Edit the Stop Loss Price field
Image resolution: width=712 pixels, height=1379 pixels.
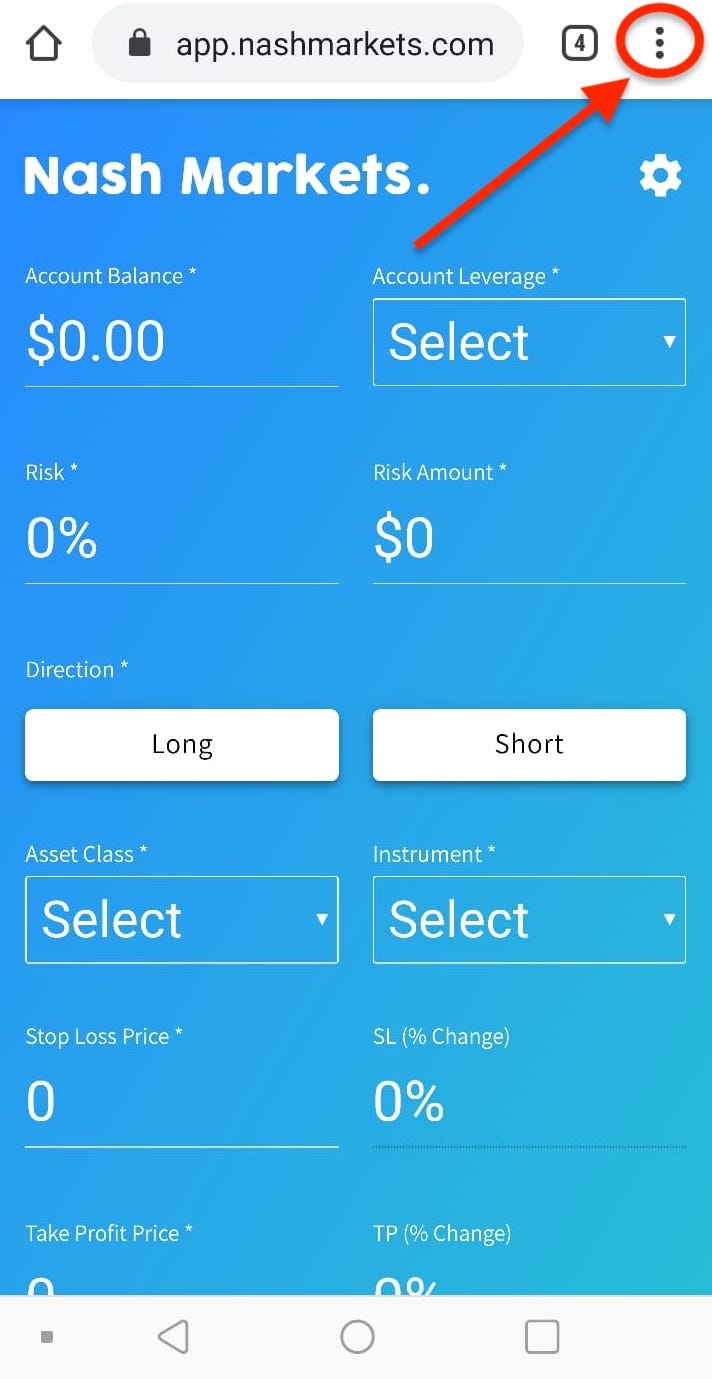click(x=181, y=1102)
